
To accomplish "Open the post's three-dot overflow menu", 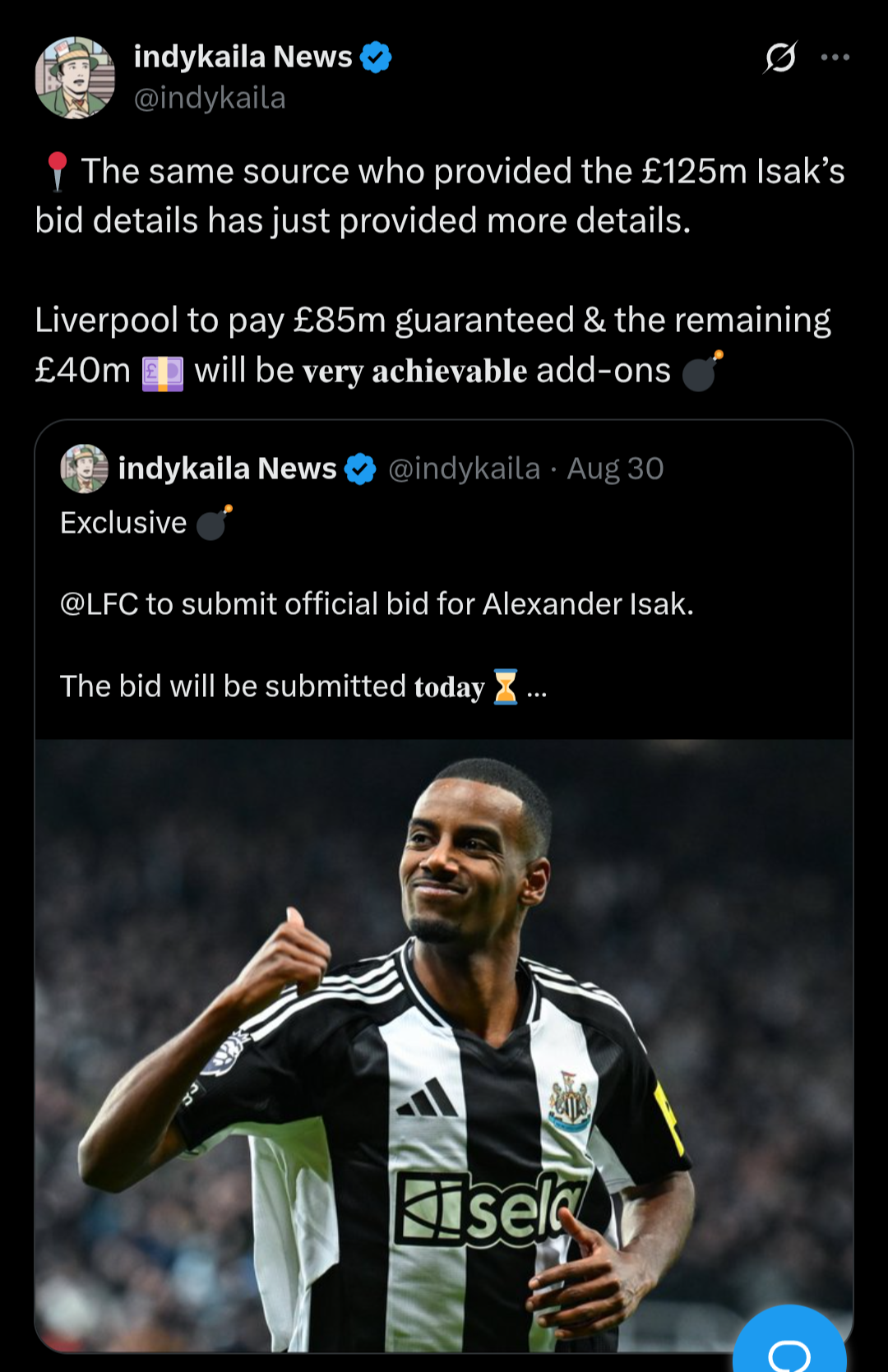I will click(835, 58).
